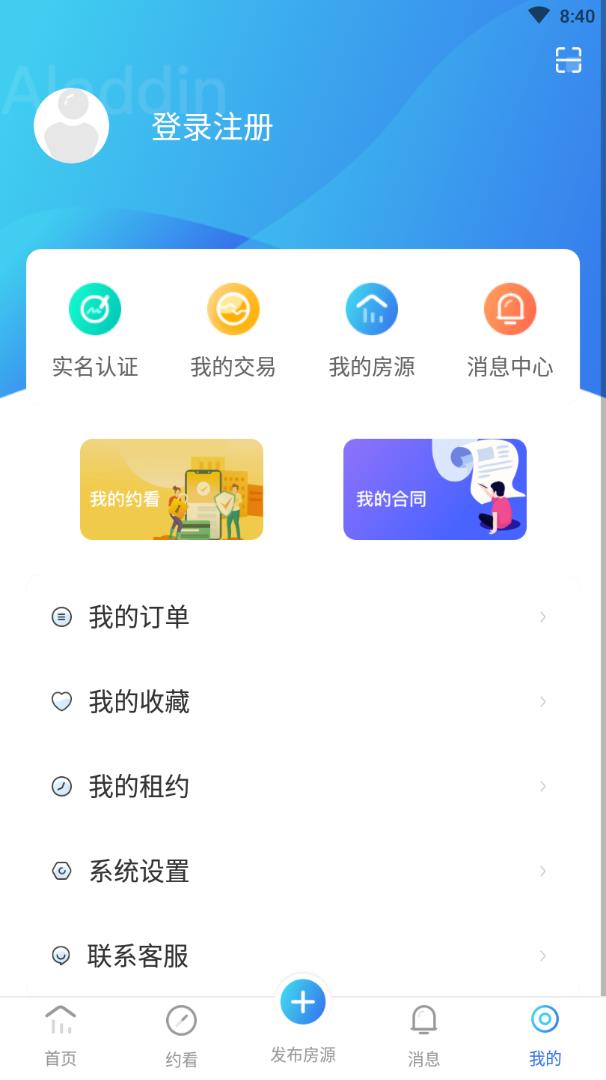Select the 我的 tab
The height and width of the screenshot is (1080, 606).
[x=544, y=1035]
